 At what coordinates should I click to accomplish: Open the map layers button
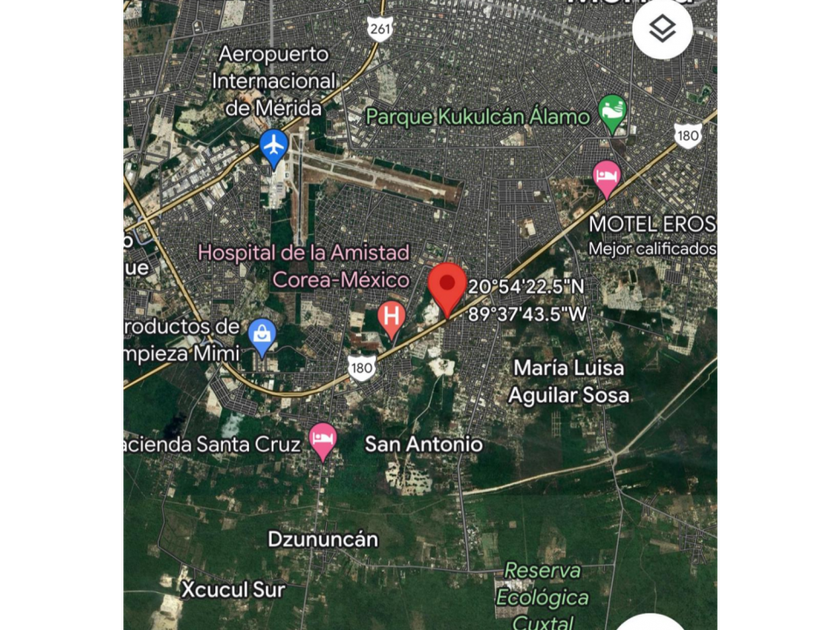click(662, 29)
